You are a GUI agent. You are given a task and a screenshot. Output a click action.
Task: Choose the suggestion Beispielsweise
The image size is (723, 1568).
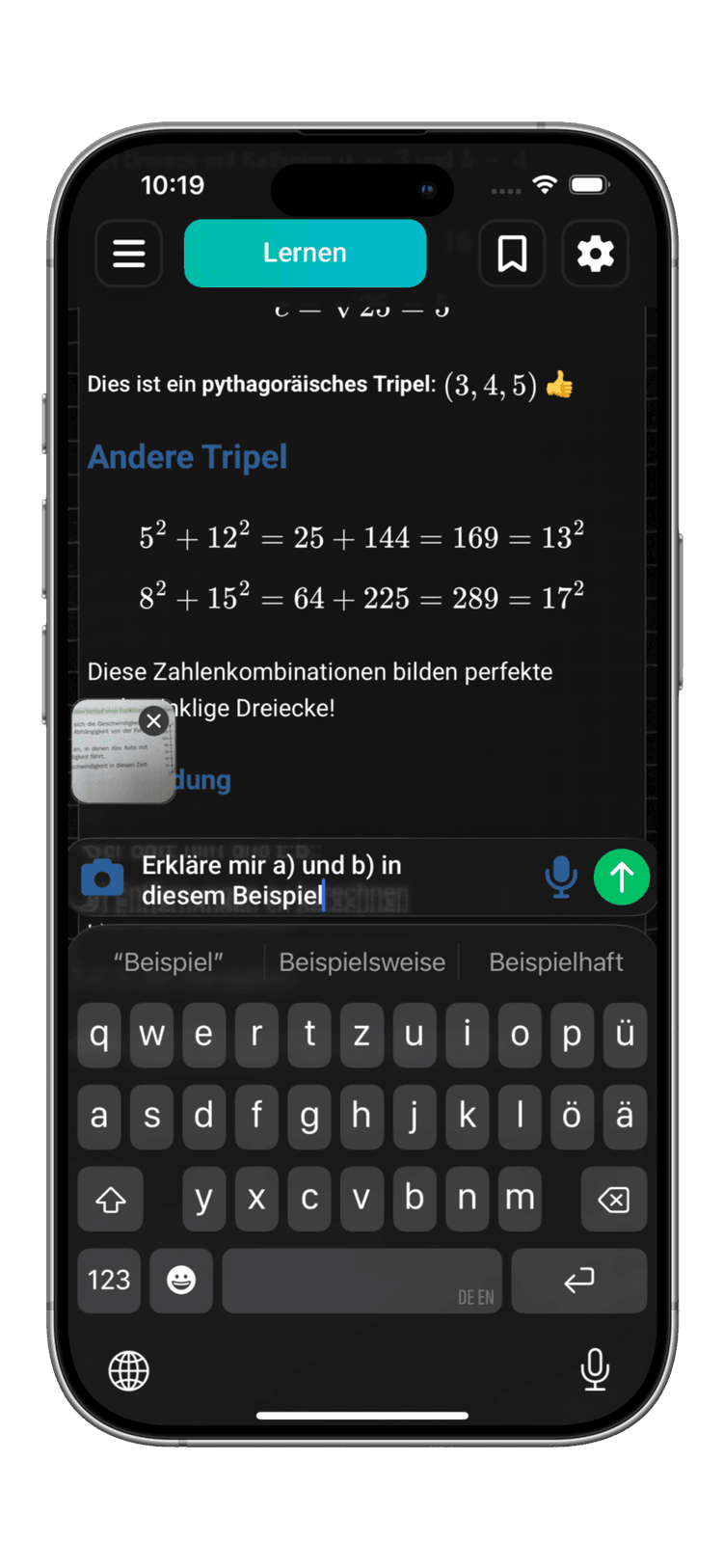coord(362,961)
